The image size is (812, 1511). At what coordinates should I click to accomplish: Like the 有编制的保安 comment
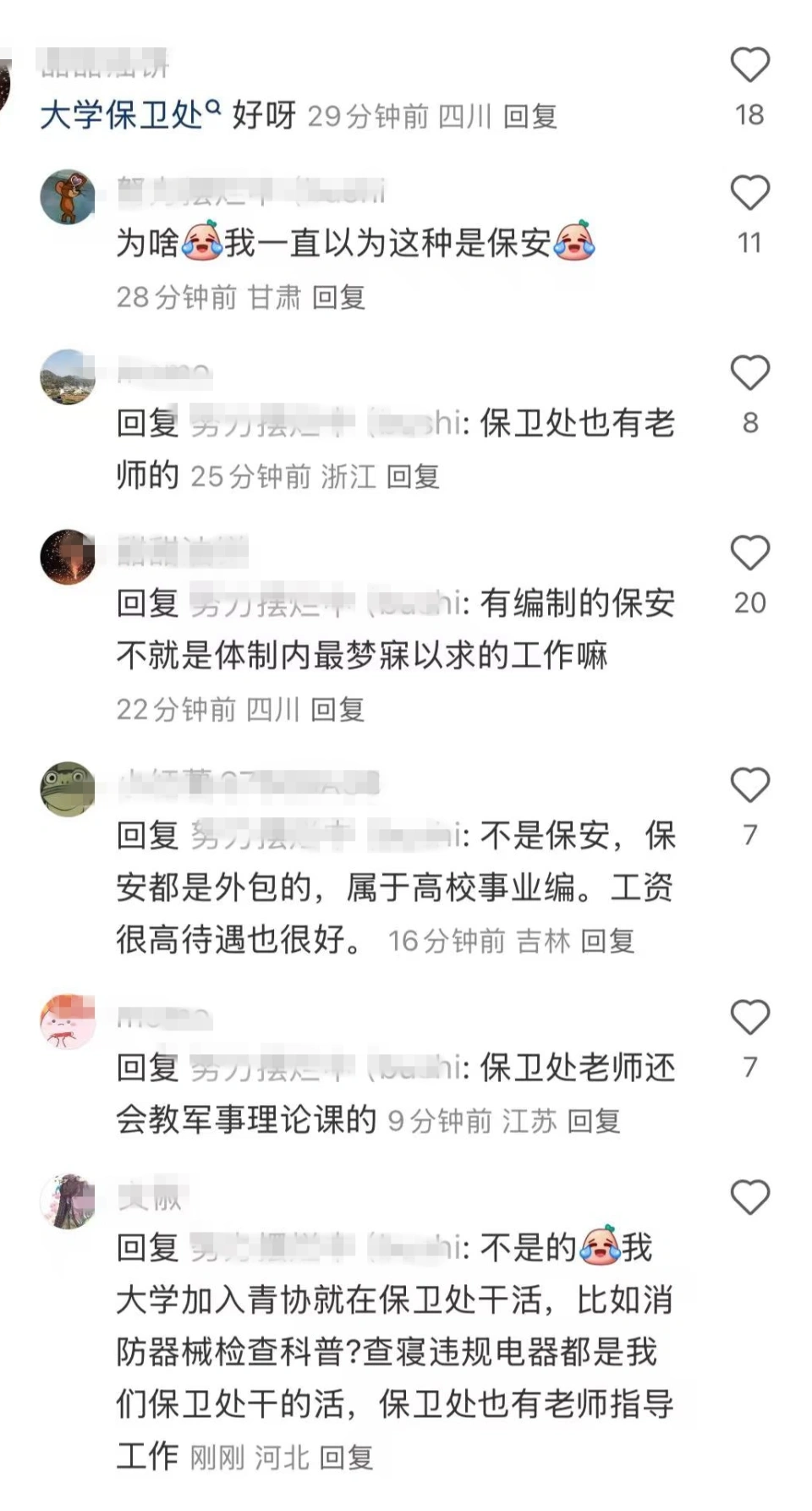(x=749, y=553)
